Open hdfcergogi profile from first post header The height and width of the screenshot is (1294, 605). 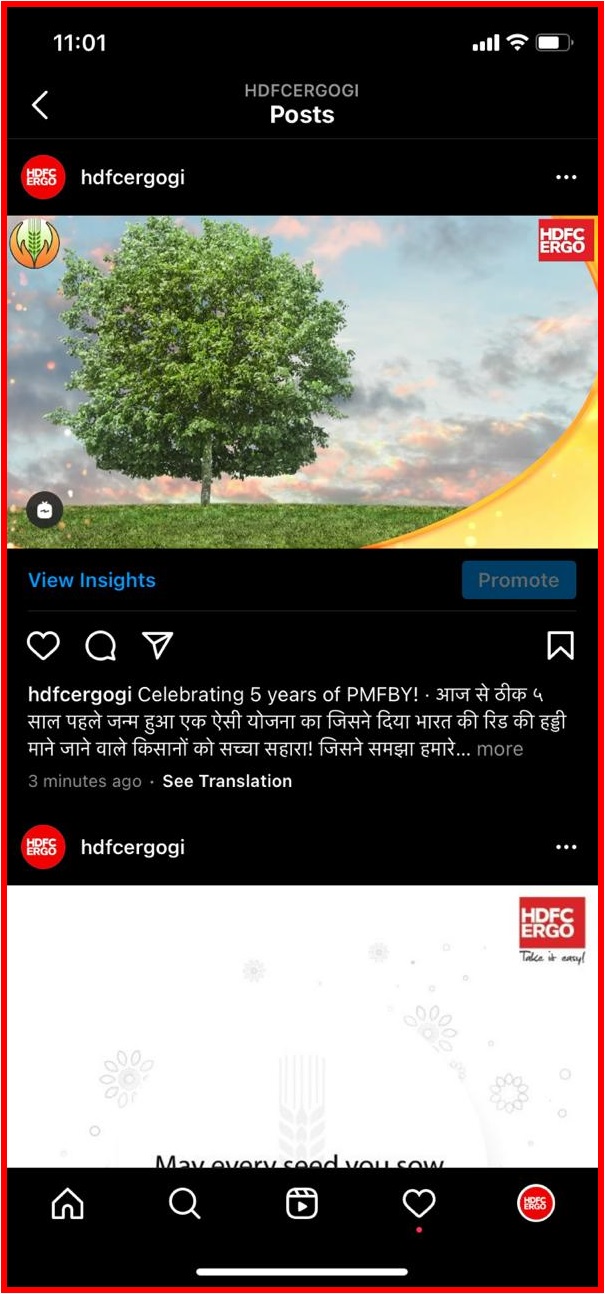132,178
